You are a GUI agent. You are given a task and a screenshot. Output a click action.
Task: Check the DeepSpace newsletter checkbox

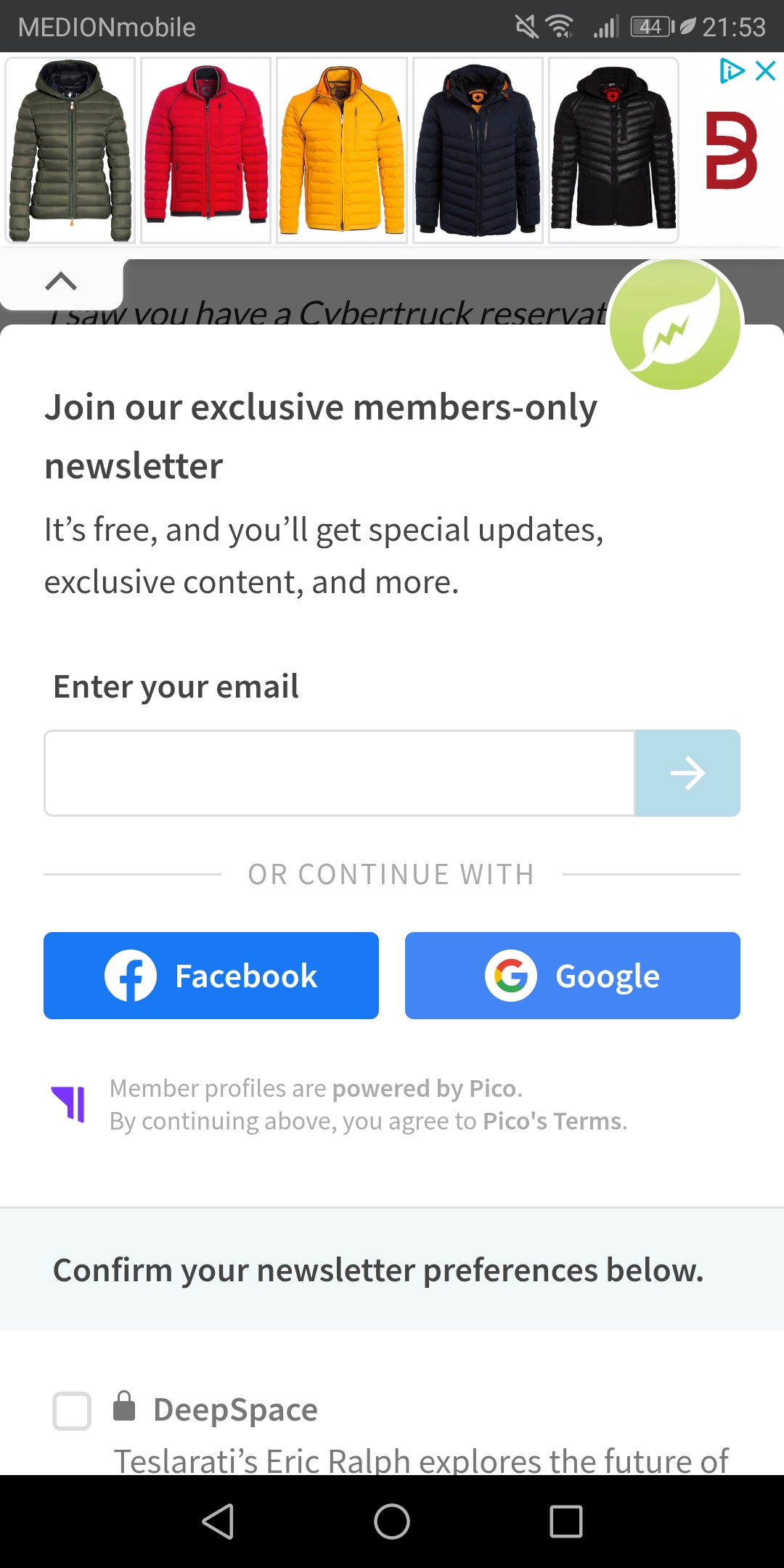click(72, 1410)
